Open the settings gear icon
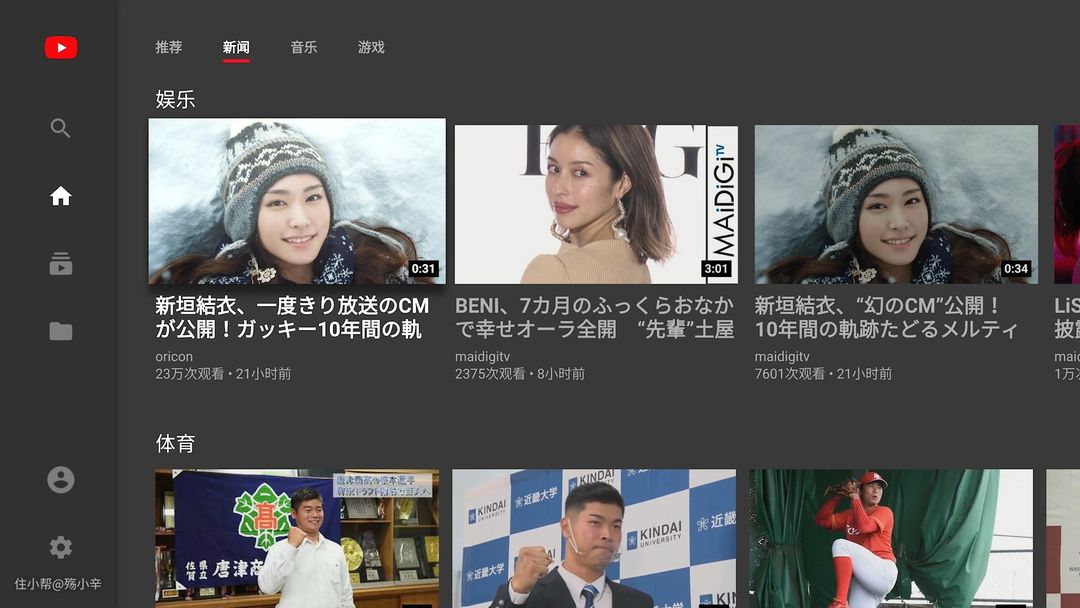Image resolution: width=1080 pixels, height=608 pixels. coord(61,547)
